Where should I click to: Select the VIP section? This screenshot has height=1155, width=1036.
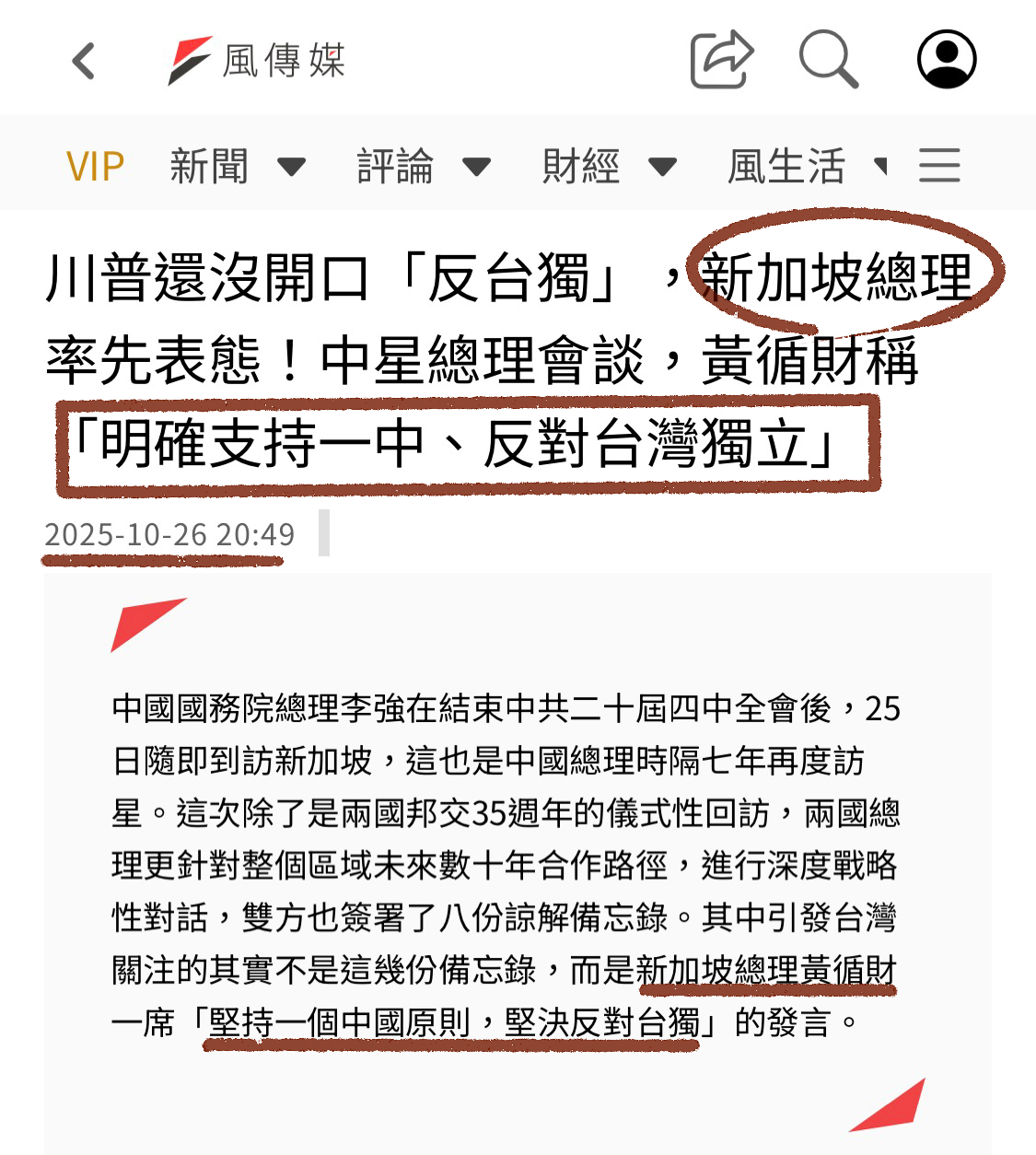click(95, 167)
